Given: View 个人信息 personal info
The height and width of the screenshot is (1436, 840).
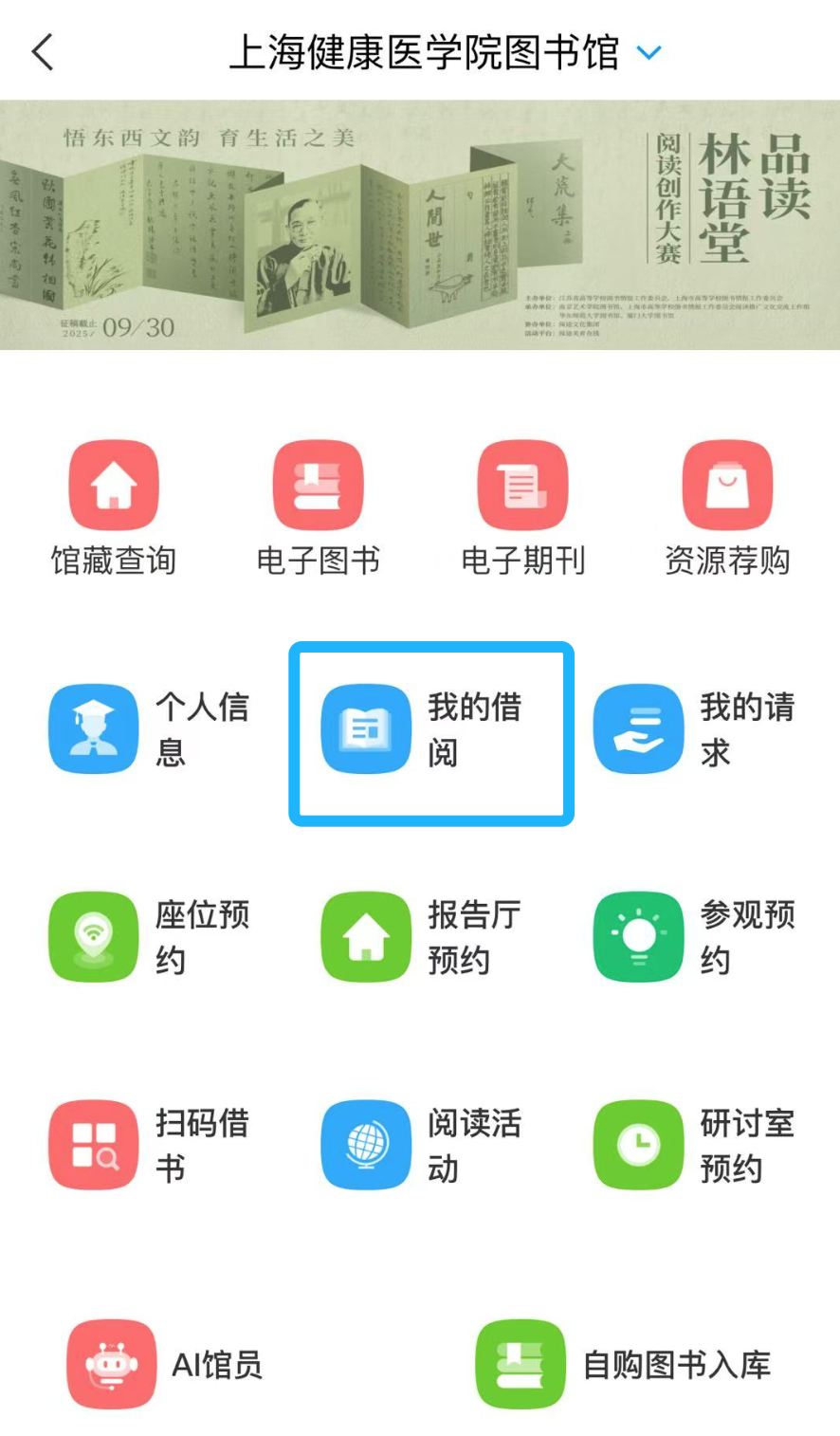Looking at the screenshot, I should click(150, 729).
